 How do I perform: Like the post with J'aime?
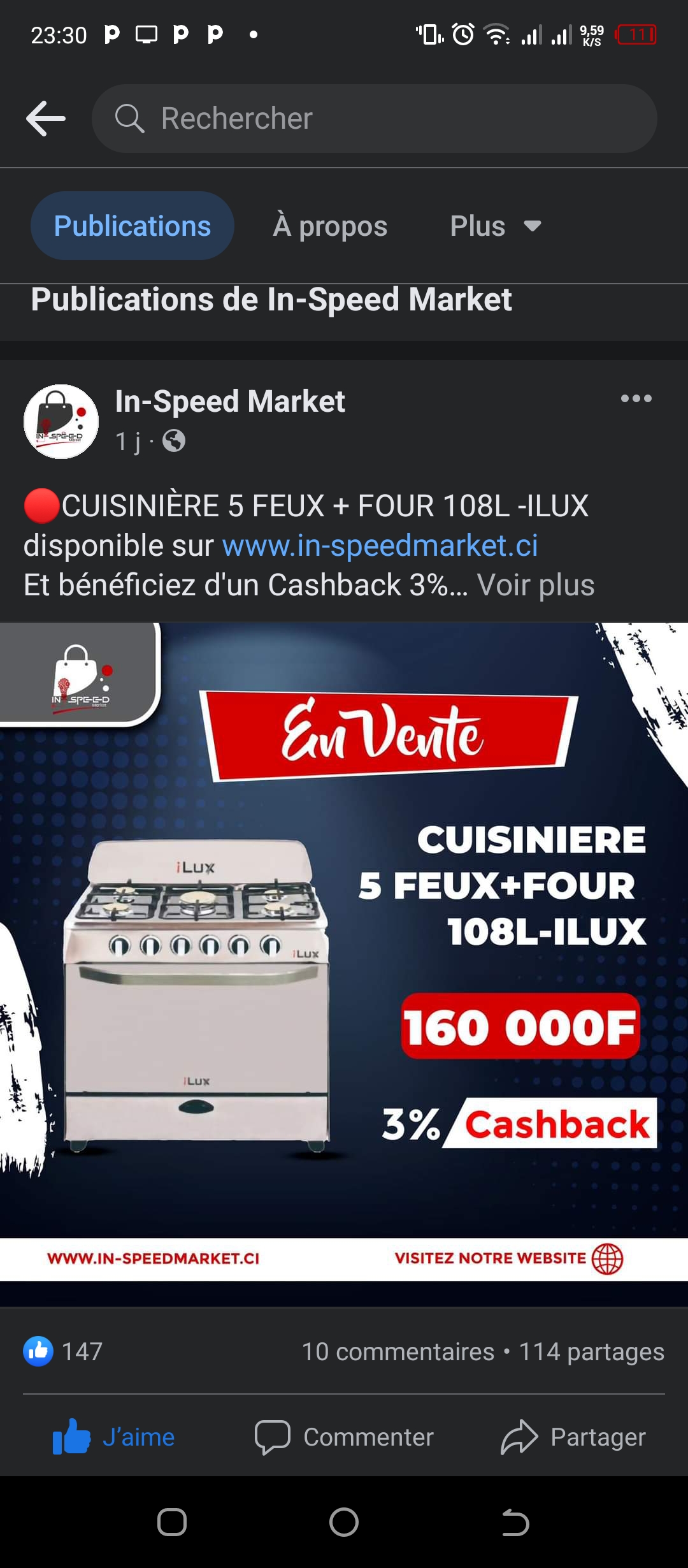pos(115,1437)
